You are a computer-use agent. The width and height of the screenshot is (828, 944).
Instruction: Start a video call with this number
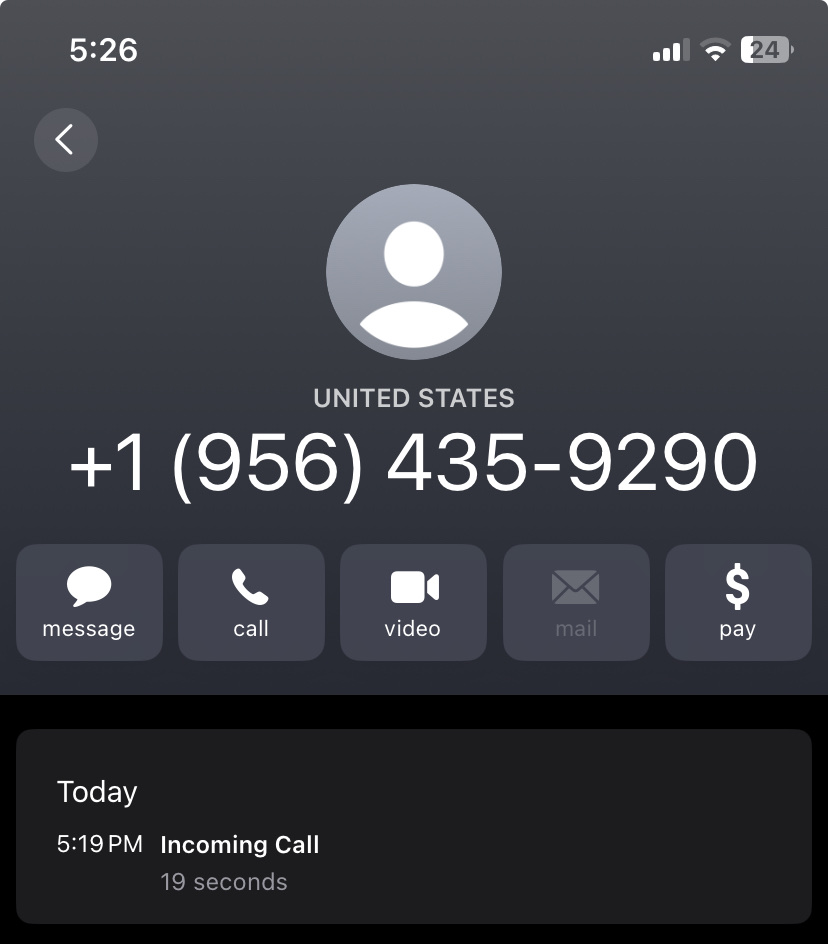pos(413,602)
